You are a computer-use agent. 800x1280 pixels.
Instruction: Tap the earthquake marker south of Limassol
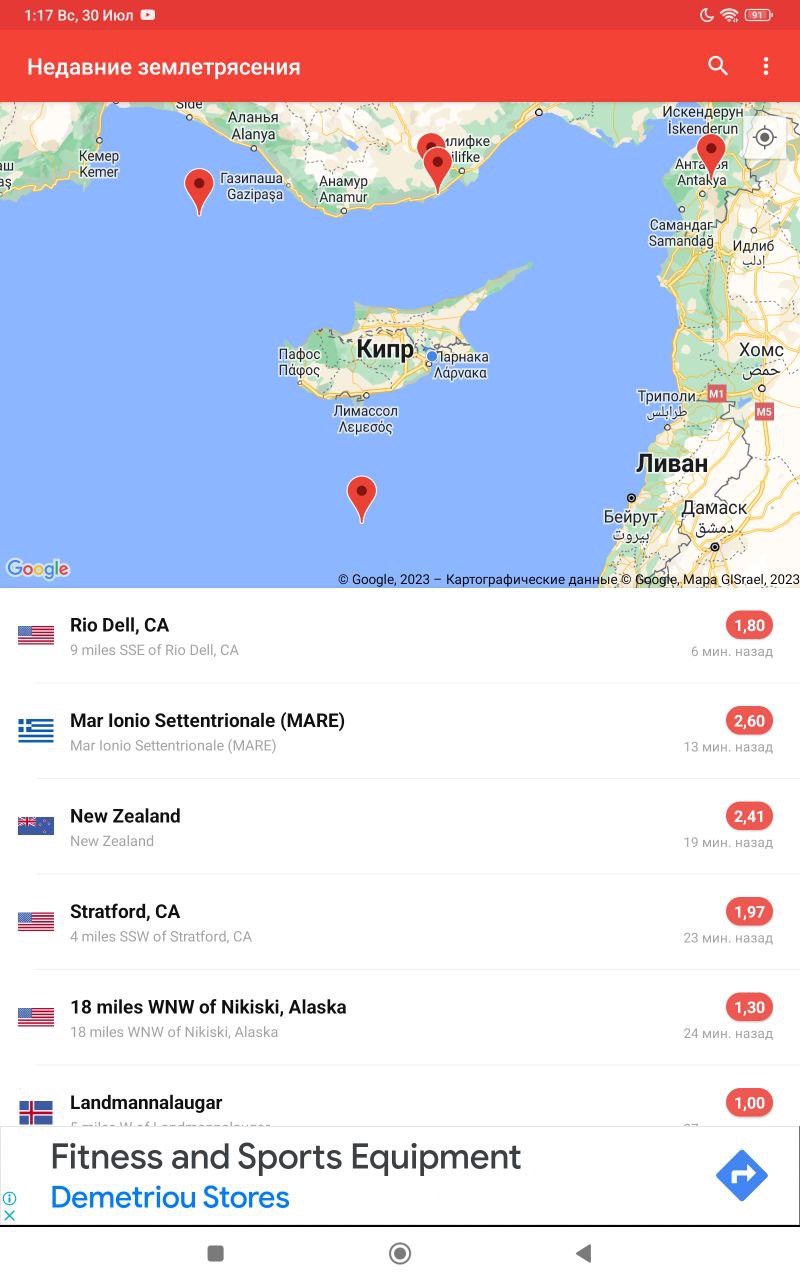361,496
